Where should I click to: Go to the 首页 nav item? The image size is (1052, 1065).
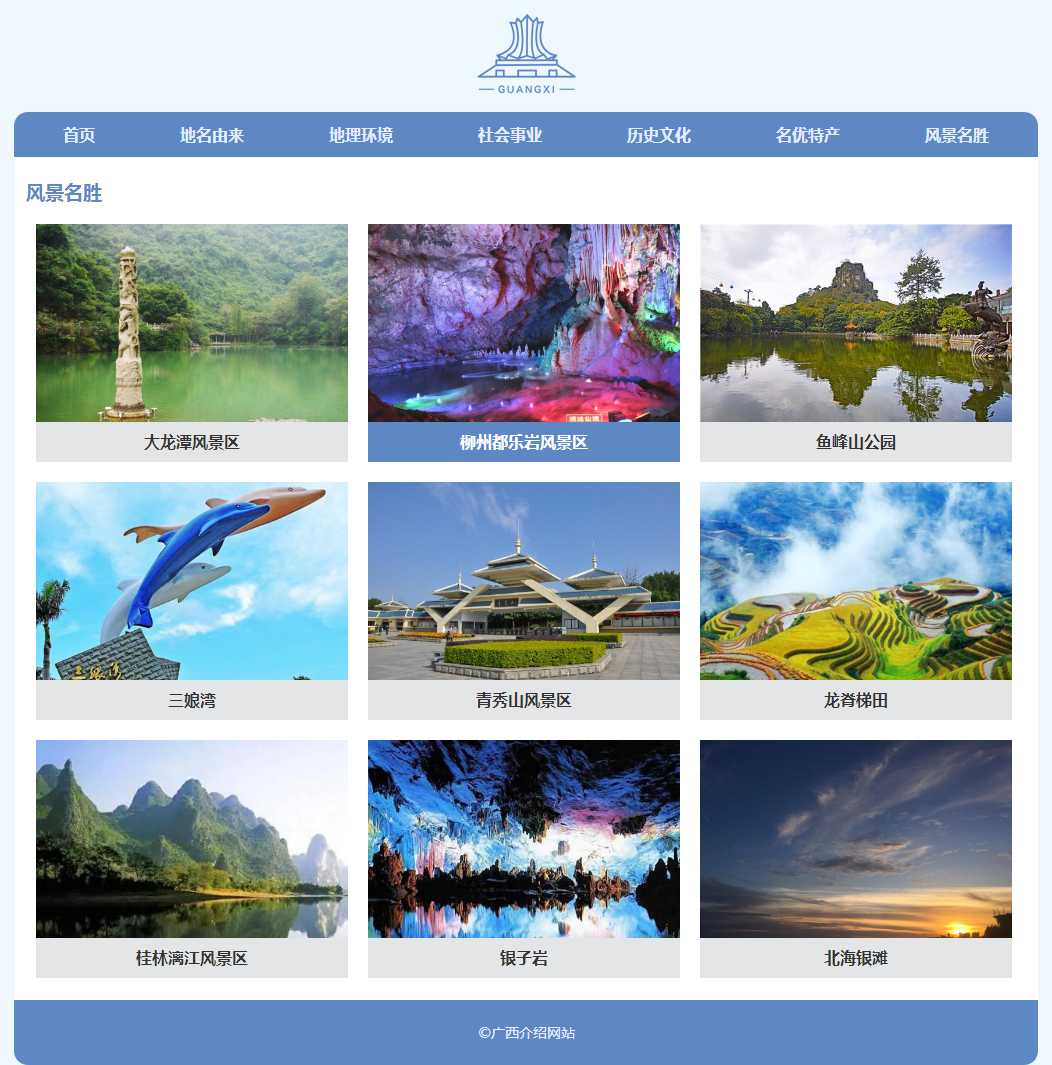point(79,135)
